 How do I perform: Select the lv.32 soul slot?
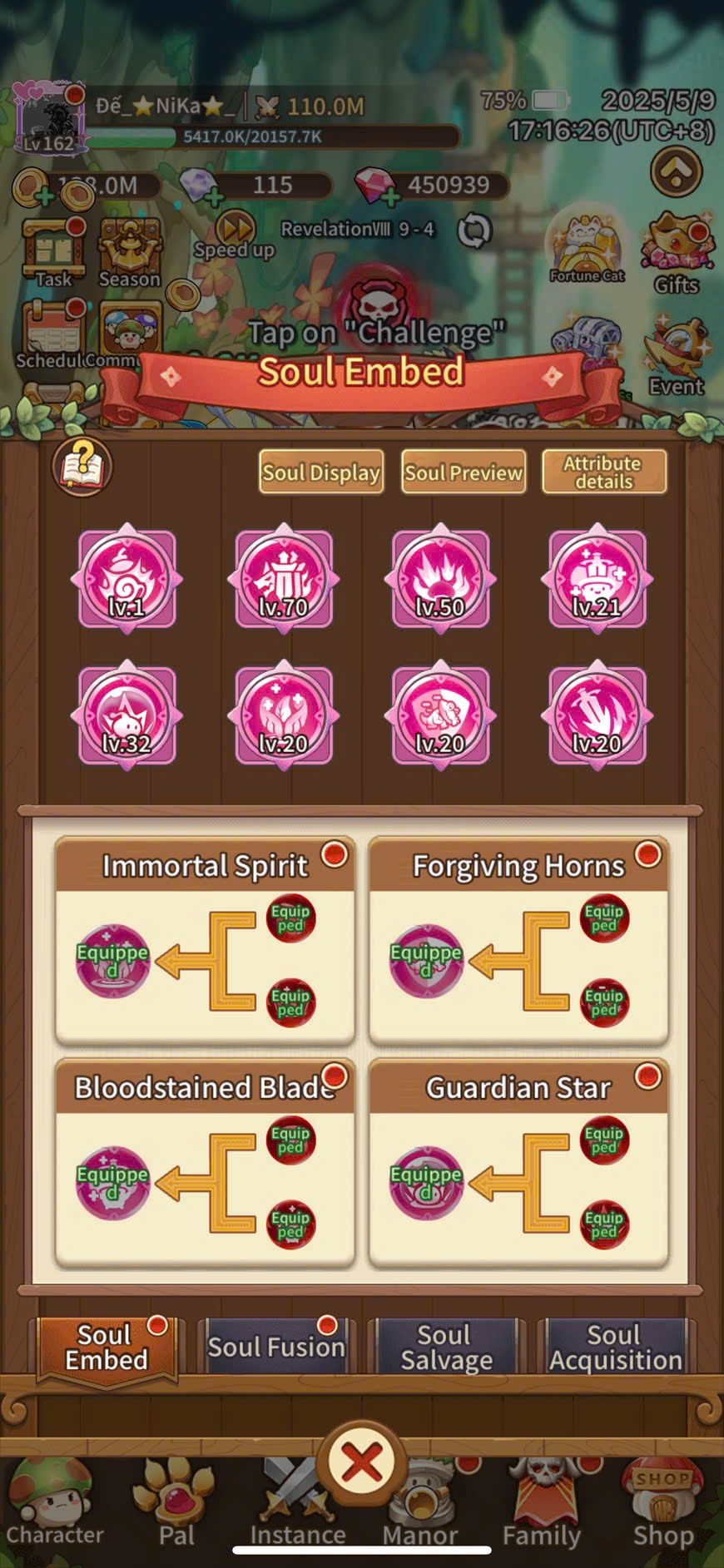click(127, 715)
